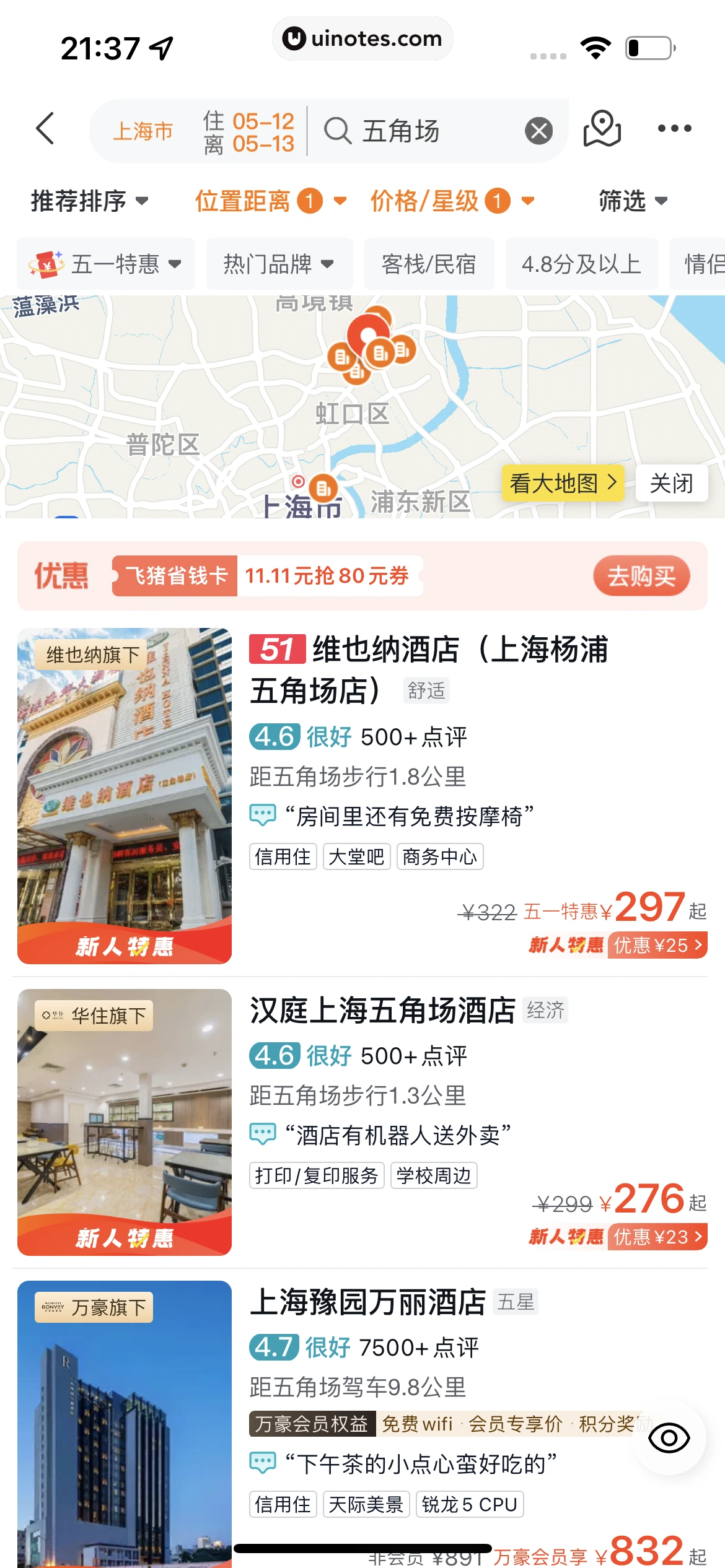Image resolution: width=725 pixels, height=1568 pixels.
Task: Open 汉庭上海五角场酒店 listing
Action: pos(382,1011)
